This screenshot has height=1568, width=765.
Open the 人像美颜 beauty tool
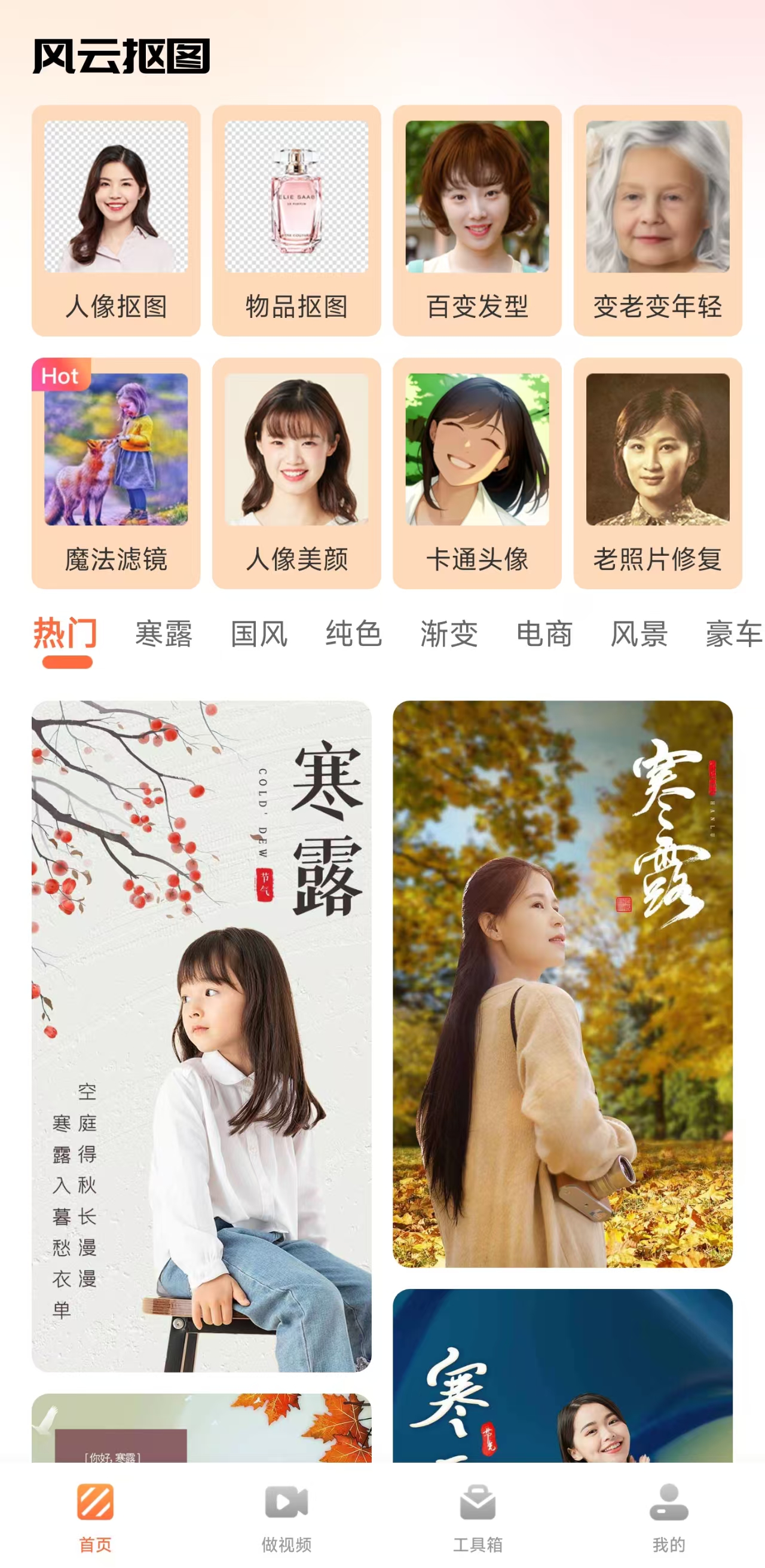pyautogui.click(x=296, y=473)
